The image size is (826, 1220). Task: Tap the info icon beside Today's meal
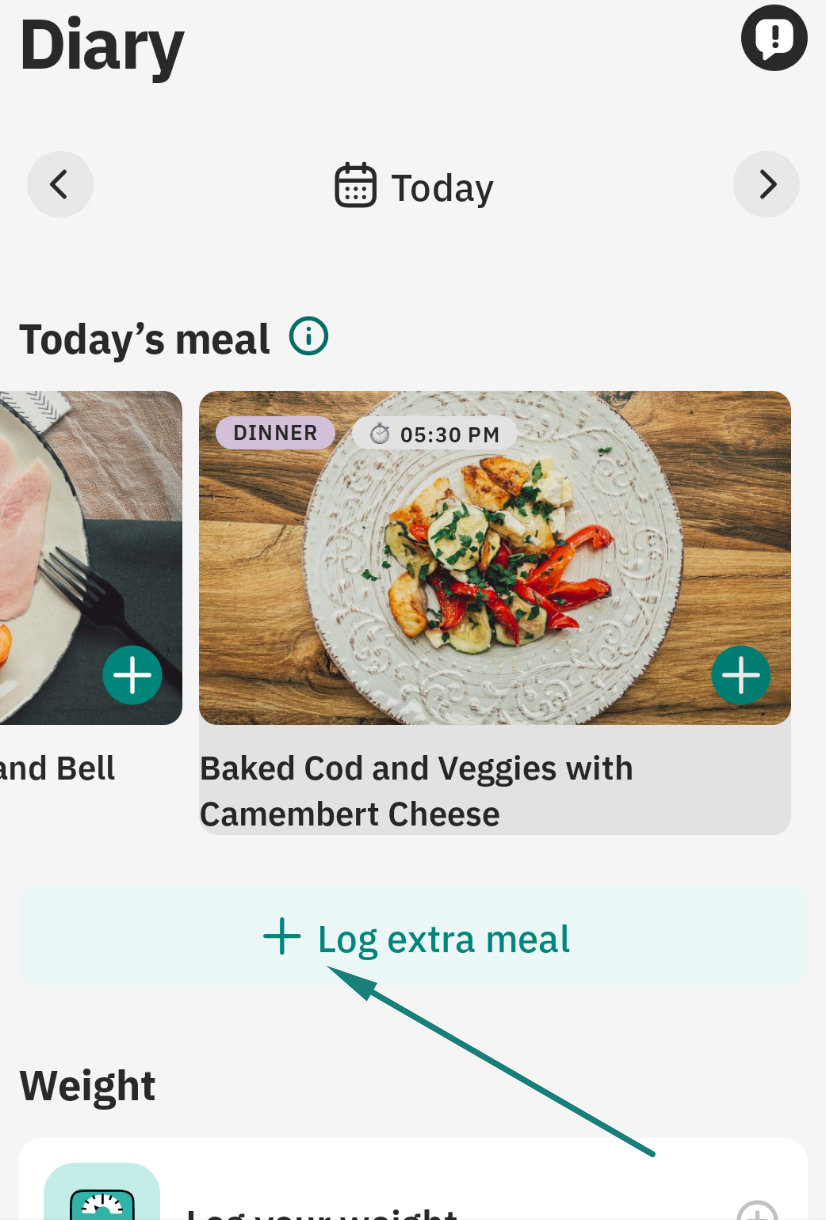tap(308, 336)
